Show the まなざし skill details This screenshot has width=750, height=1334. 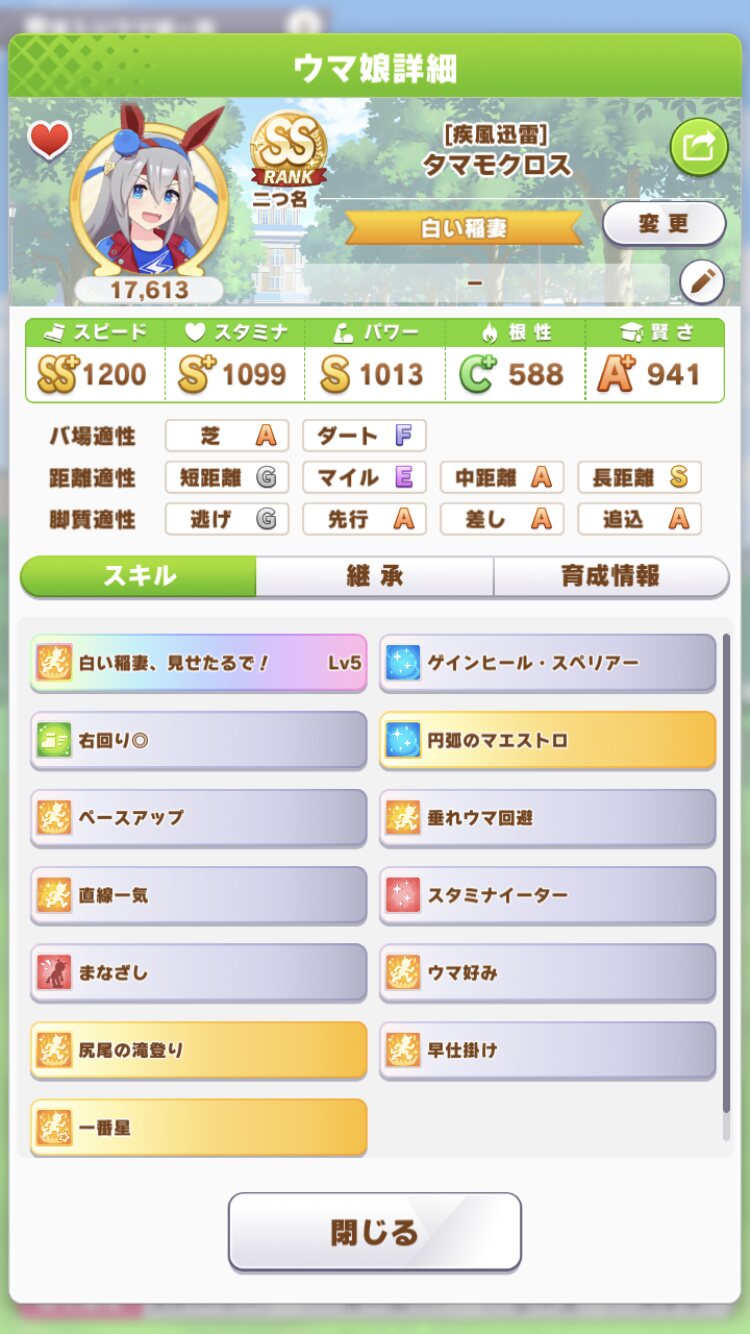(198, 972)
